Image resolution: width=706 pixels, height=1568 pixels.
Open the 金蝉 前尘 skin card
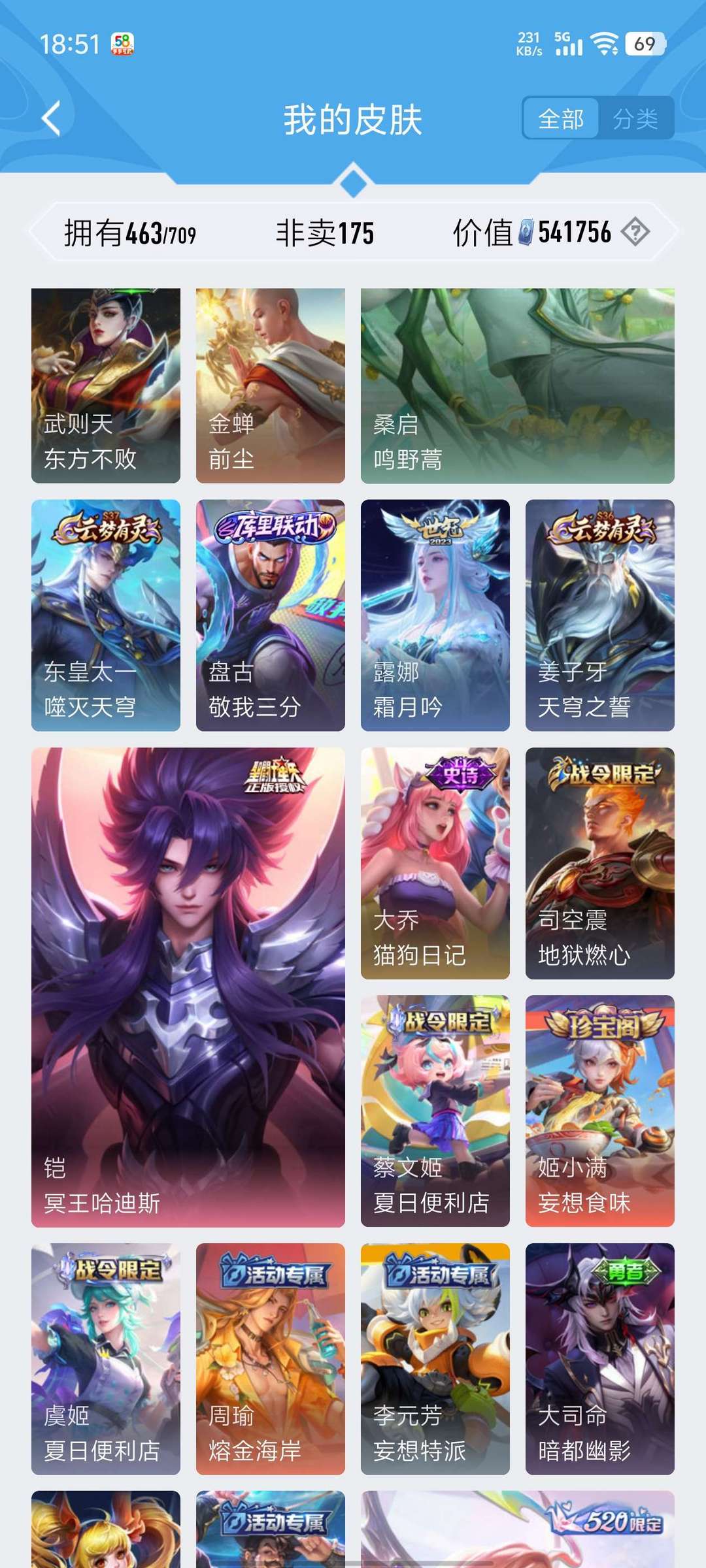(271, 385)
